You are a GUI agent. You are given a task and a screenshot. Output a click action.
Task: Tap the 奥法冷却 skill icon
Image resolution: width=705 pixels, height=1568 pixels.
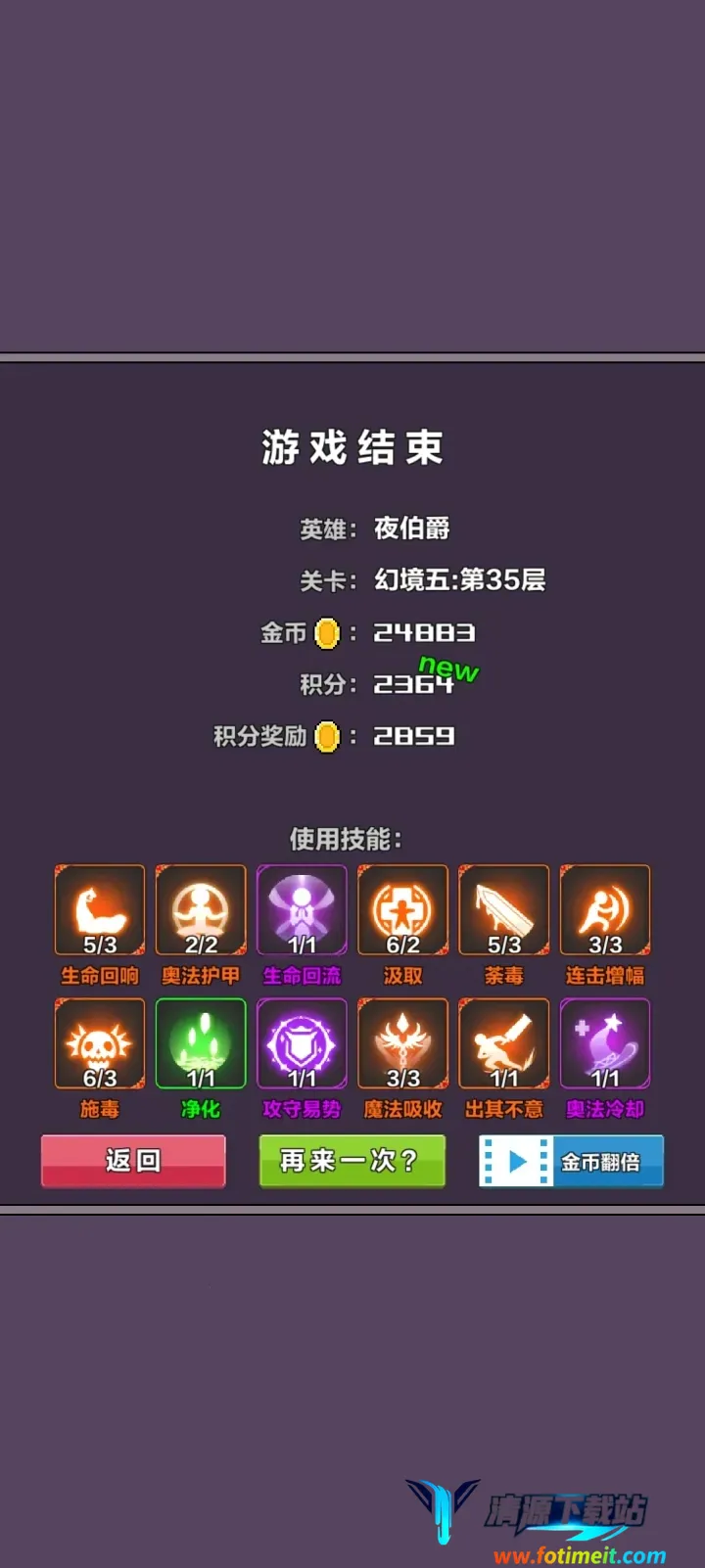click(605, 1043)
